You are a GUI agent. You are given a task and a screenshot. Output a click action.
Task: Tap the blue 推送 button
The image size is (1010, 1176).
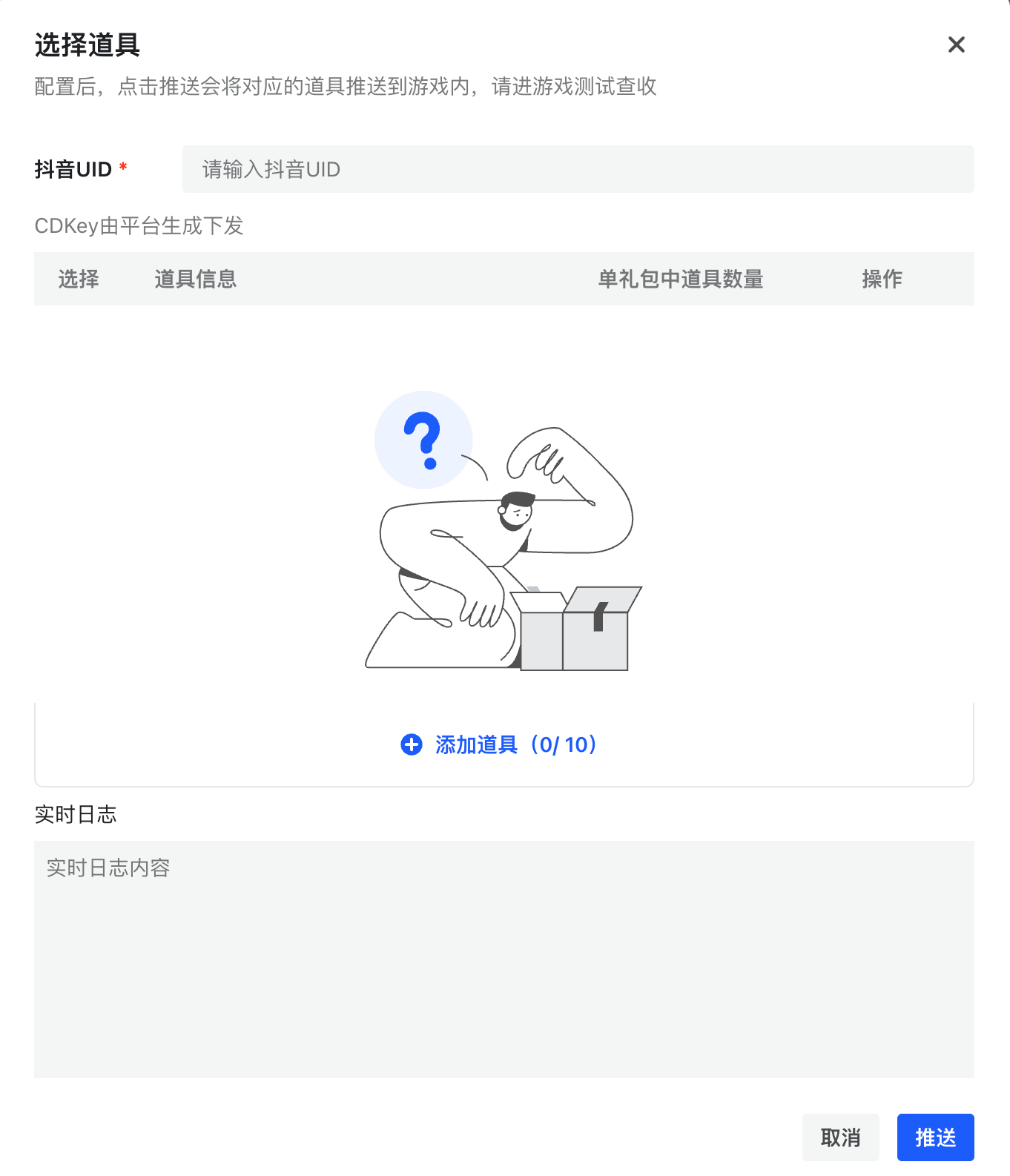coord(935,1137)
